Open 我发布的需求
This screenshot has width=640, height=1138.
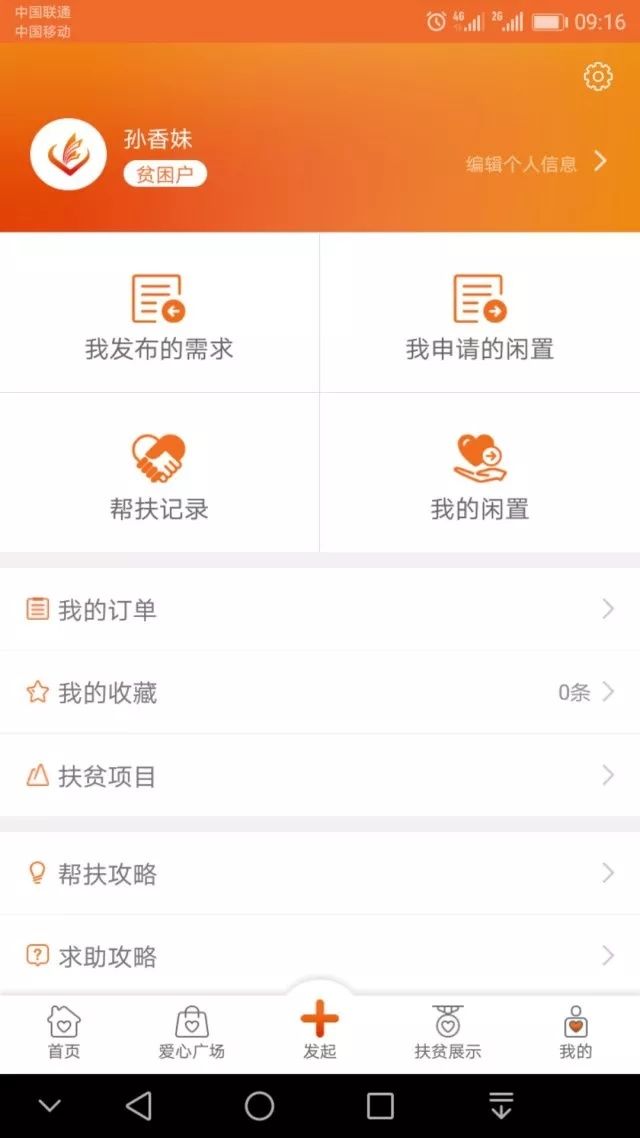[160, 313]
